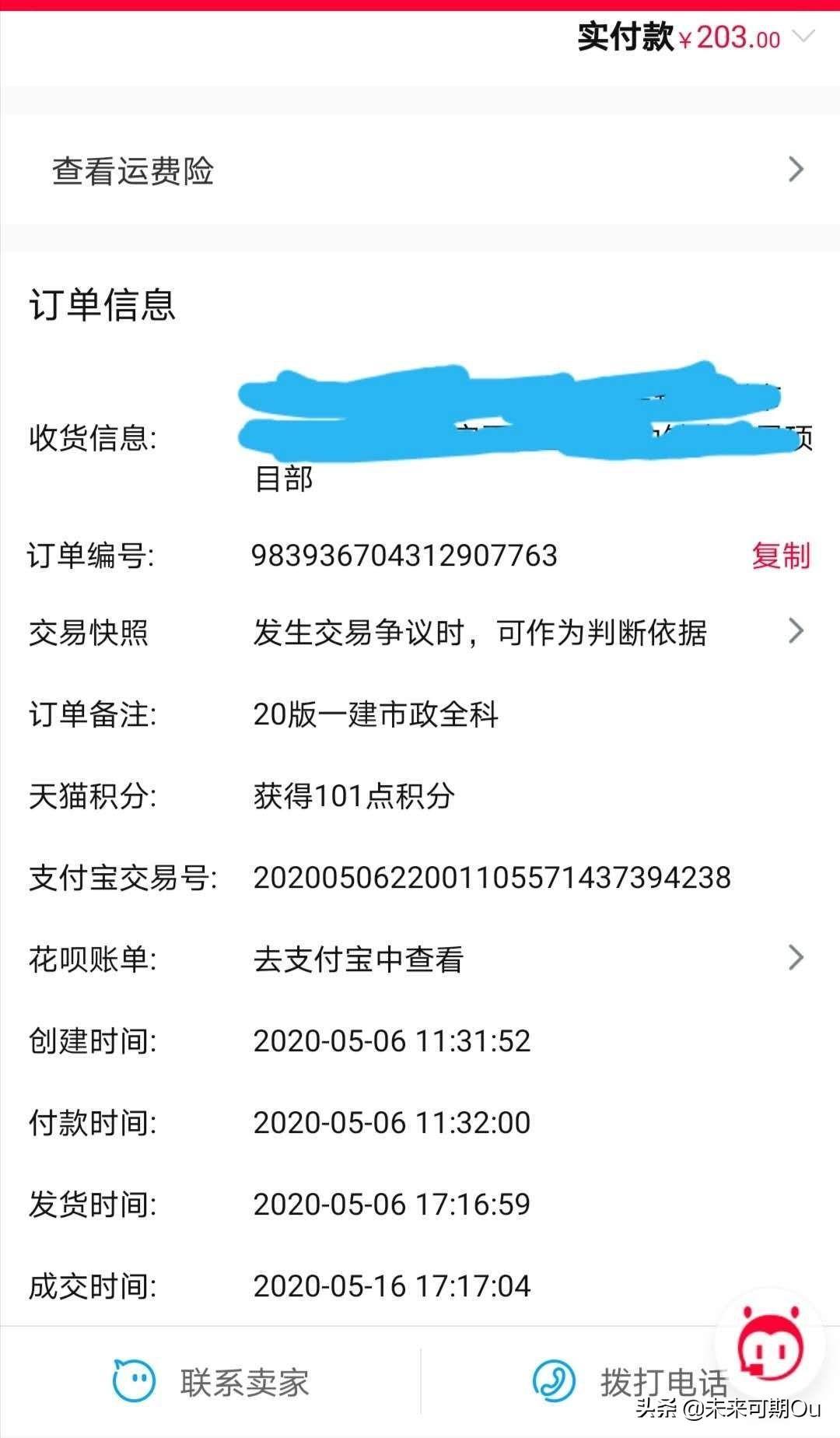Contact the seller via 联系卖家
The width and height of the screenshot is (840, 1438).
pos(212,1382)
